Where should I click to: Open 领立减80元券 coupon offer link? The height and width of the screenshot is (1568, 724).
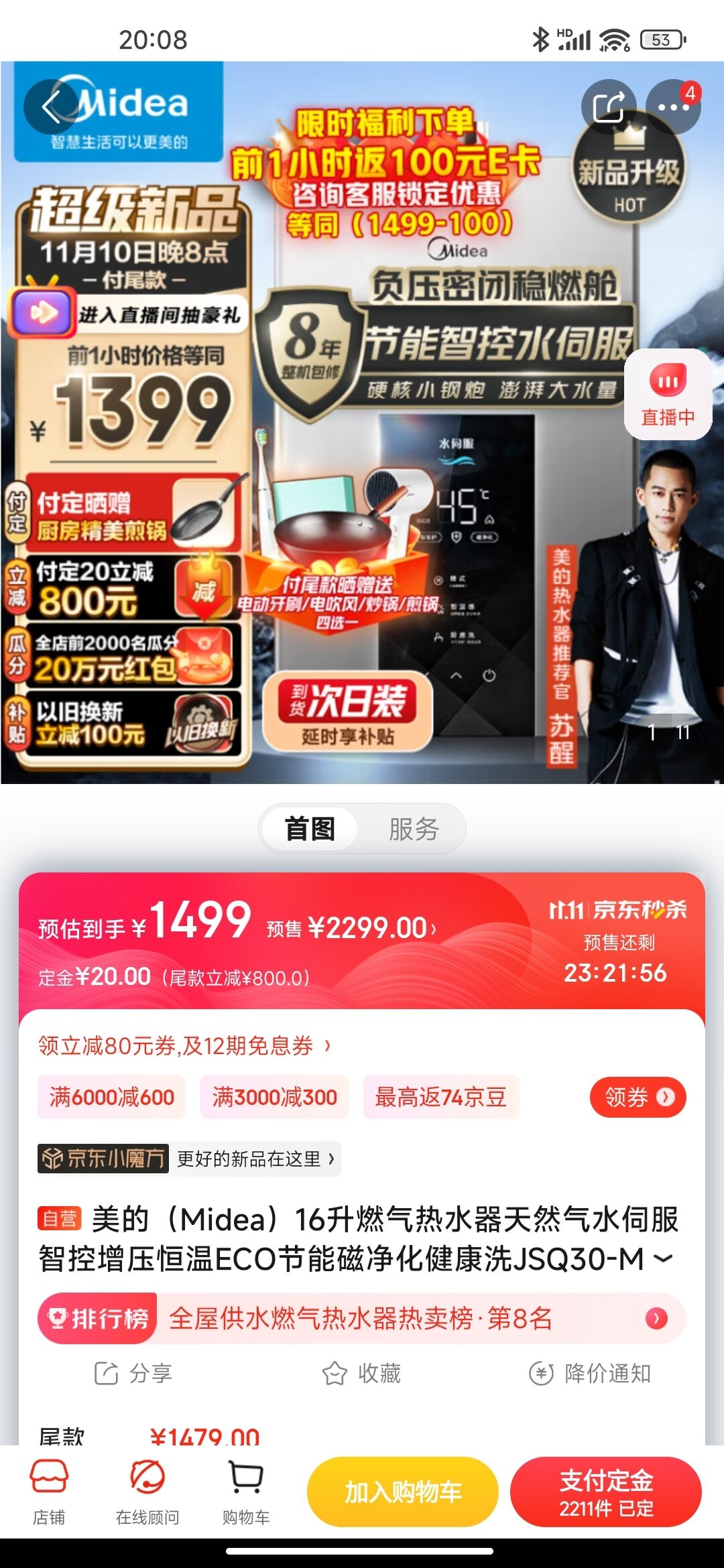[x=184, y=1045]
